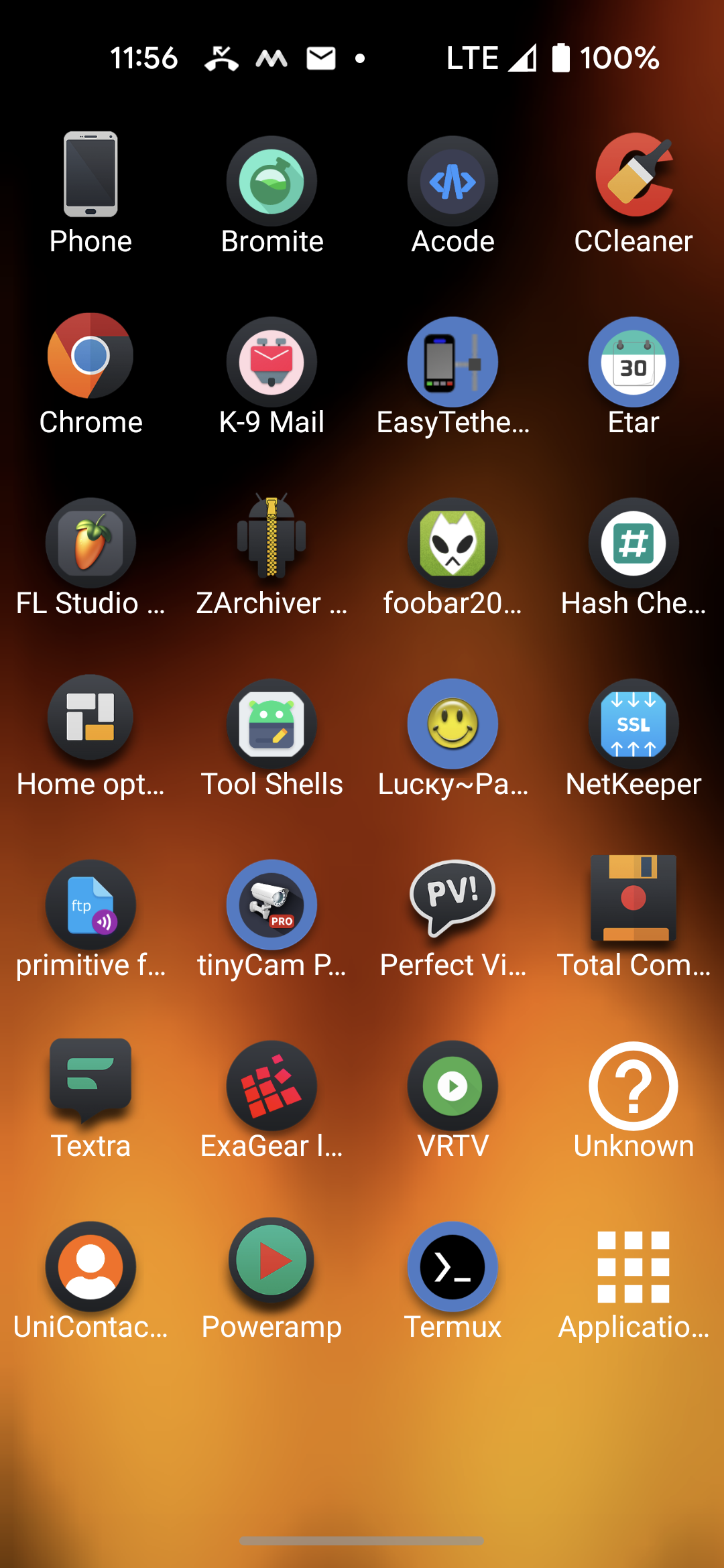Launch Hash Checker

(x=633, y=543)
